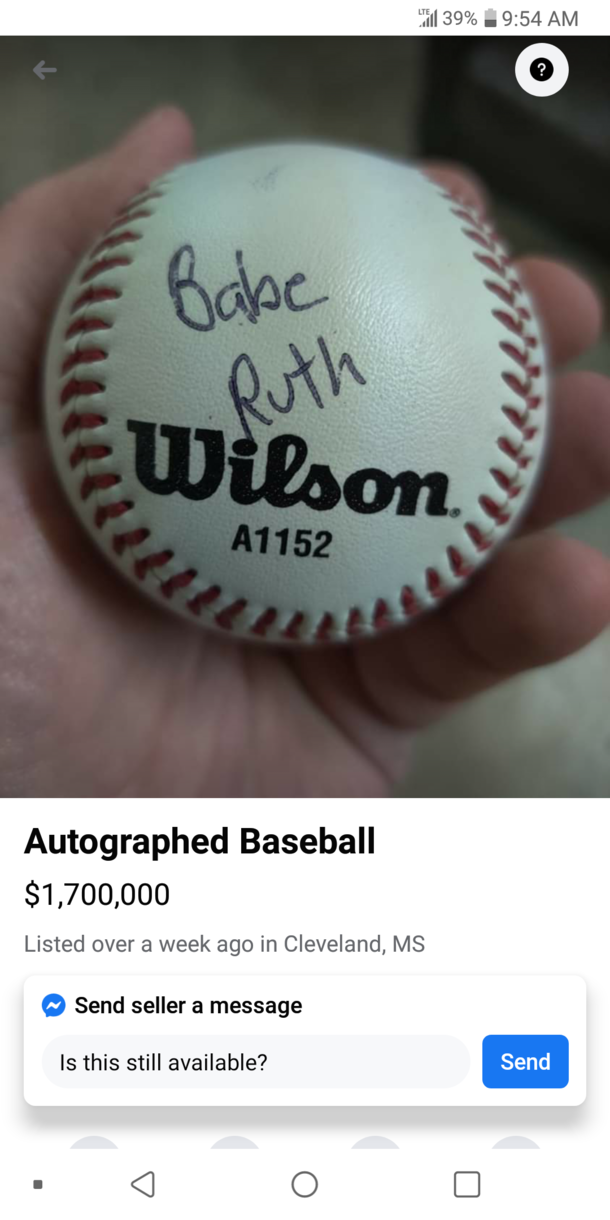Edit the 'Is this still available?' message field
610x1220 pixels.
coord(255,1062)
